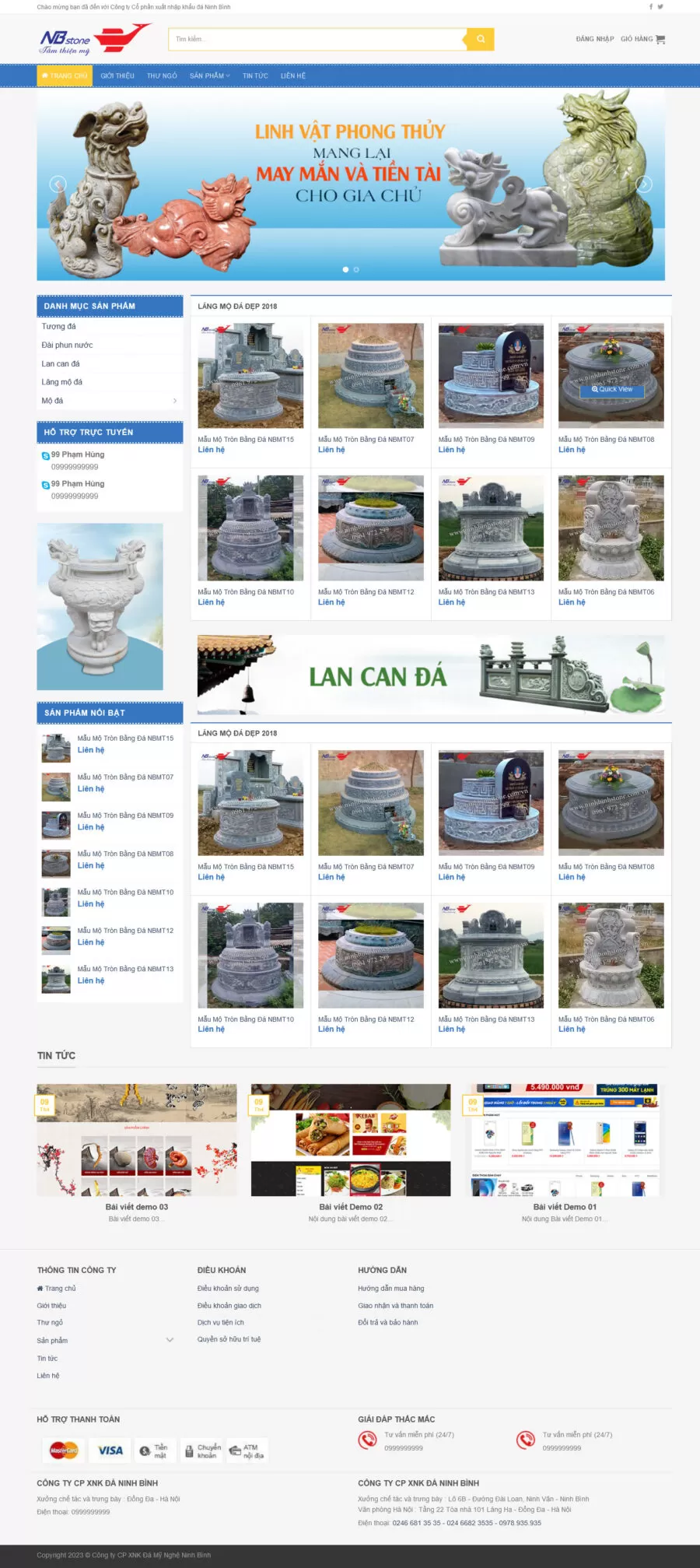
Task: Open Liên hệ in the top navigation
Action: [293, 75]
